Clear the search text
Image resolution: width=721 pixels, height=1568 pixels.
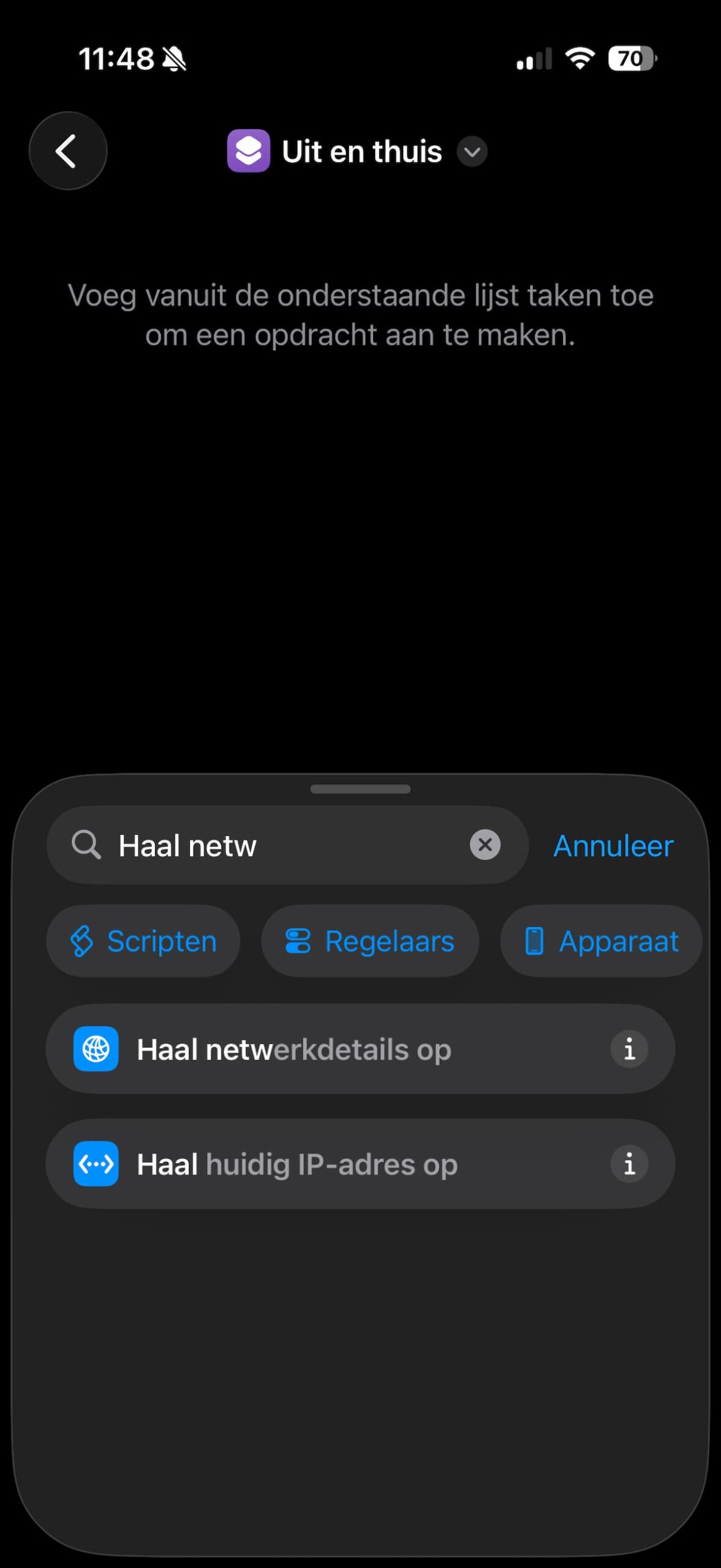coord(485,845)
